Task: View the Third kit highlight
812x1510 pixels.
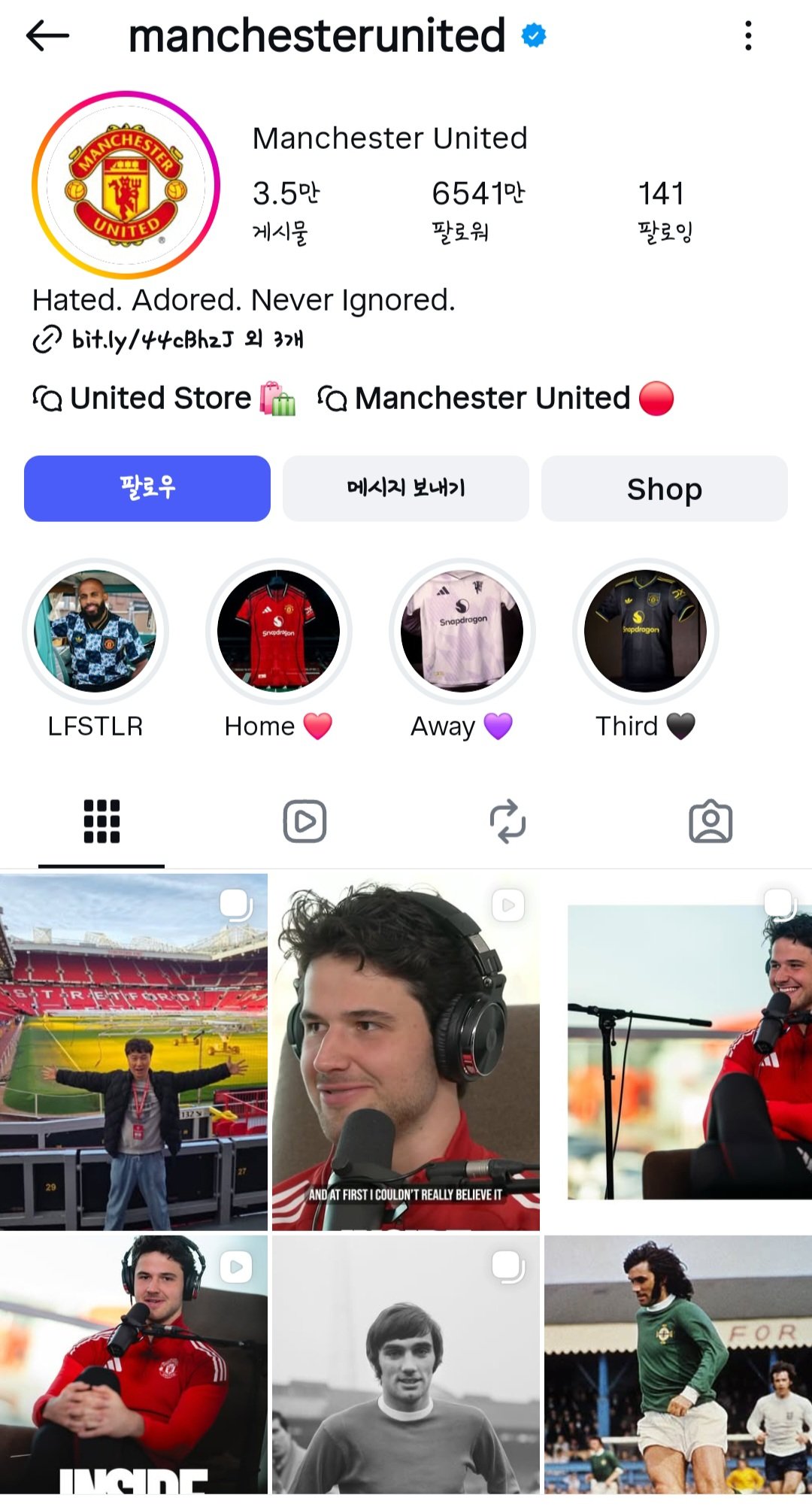Action: 645,632
